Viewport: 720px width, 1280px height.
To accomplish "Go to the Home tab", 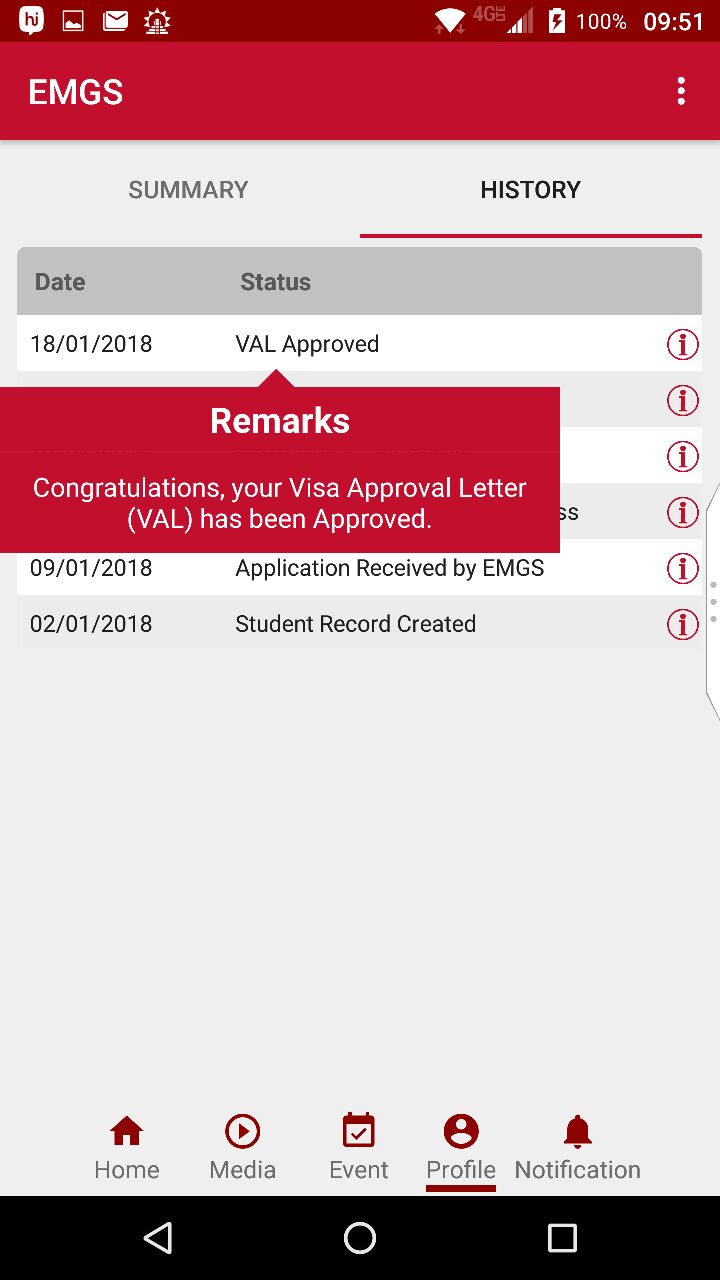I will 127,1148.
